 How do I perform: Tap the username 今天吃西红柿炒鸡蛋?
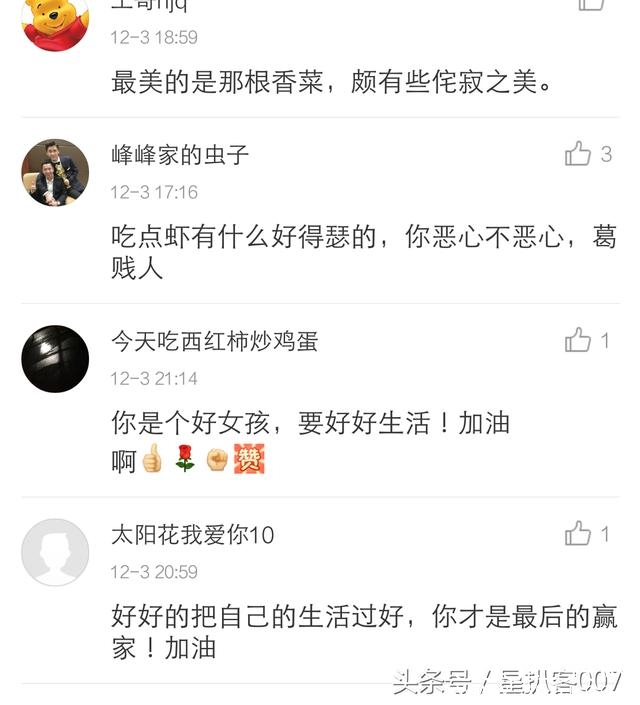(214, 341)
